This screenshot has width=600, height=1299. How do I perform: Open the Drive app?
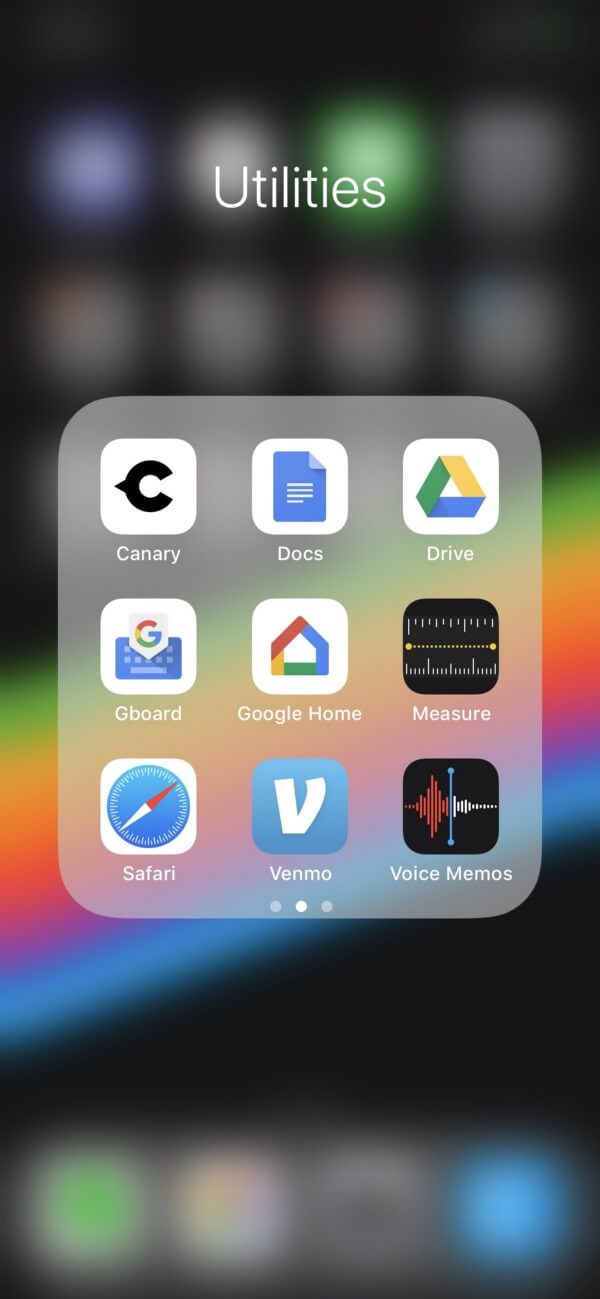450,487
